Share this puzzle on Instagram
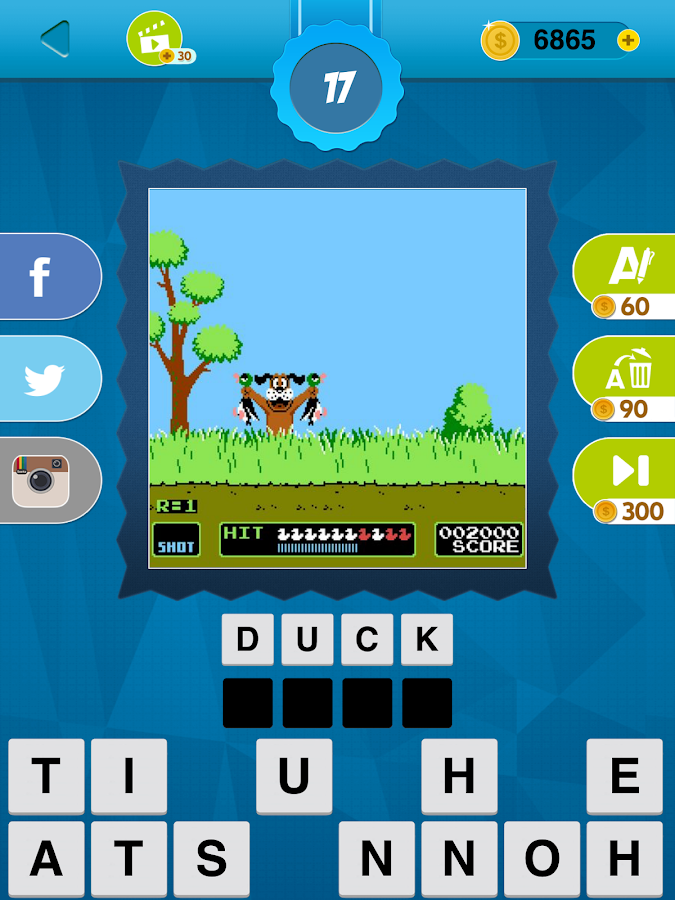 (x=41, y=480)
